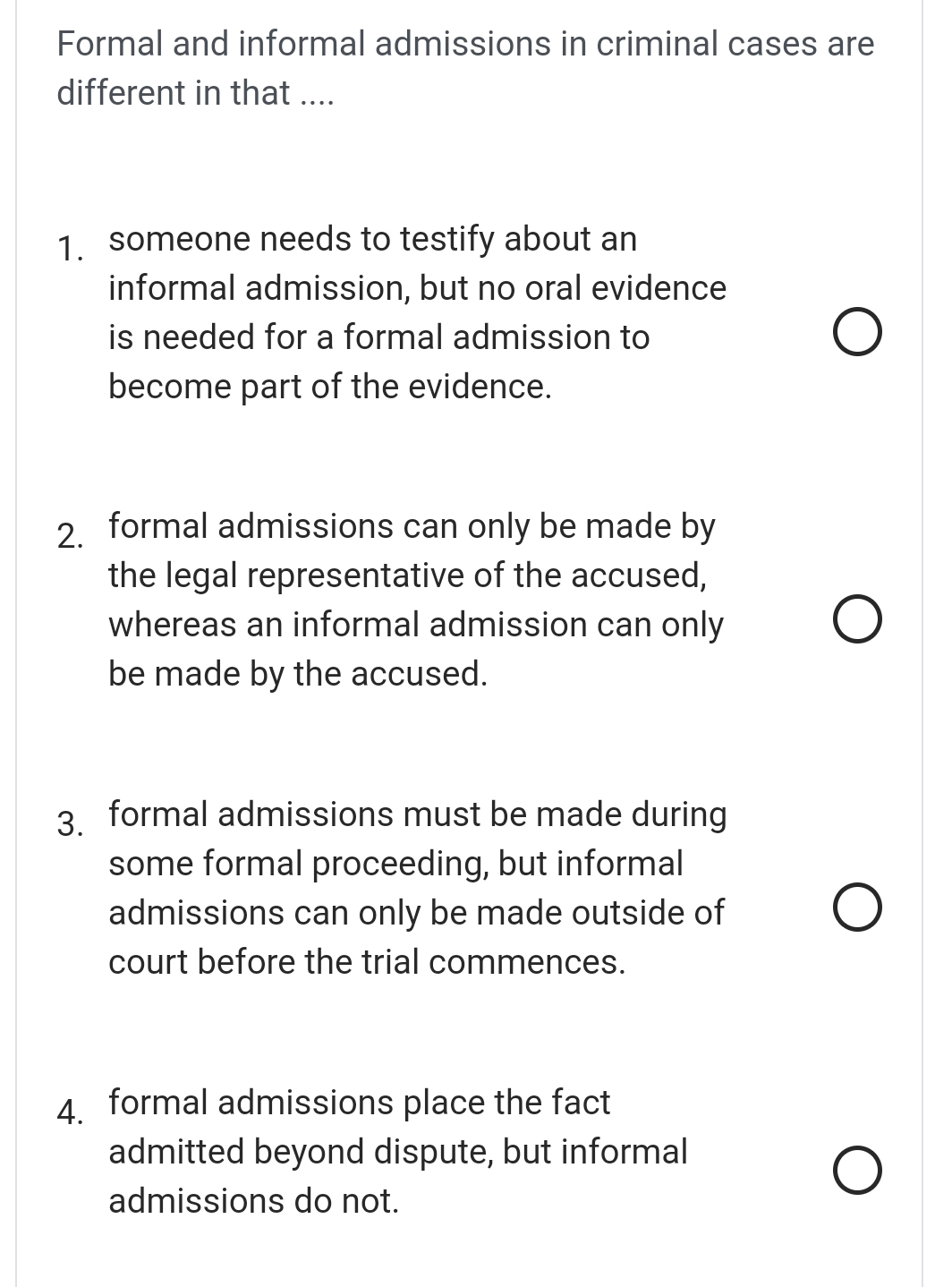Click the phrase 'different in that ....'
952x1287 pixels.
click(x=194, y=91)
